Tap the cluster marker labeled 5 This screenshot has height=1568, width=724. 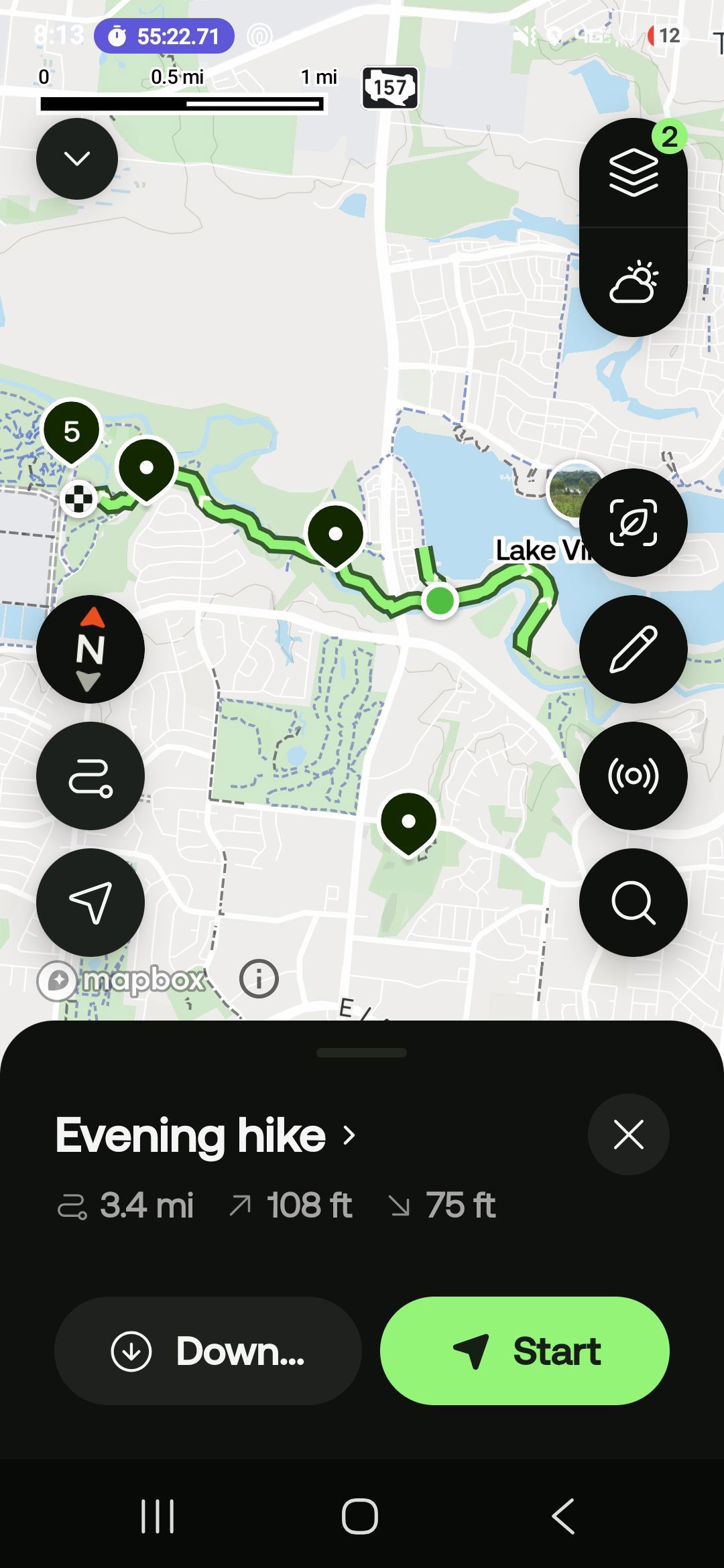click(72, 432)
